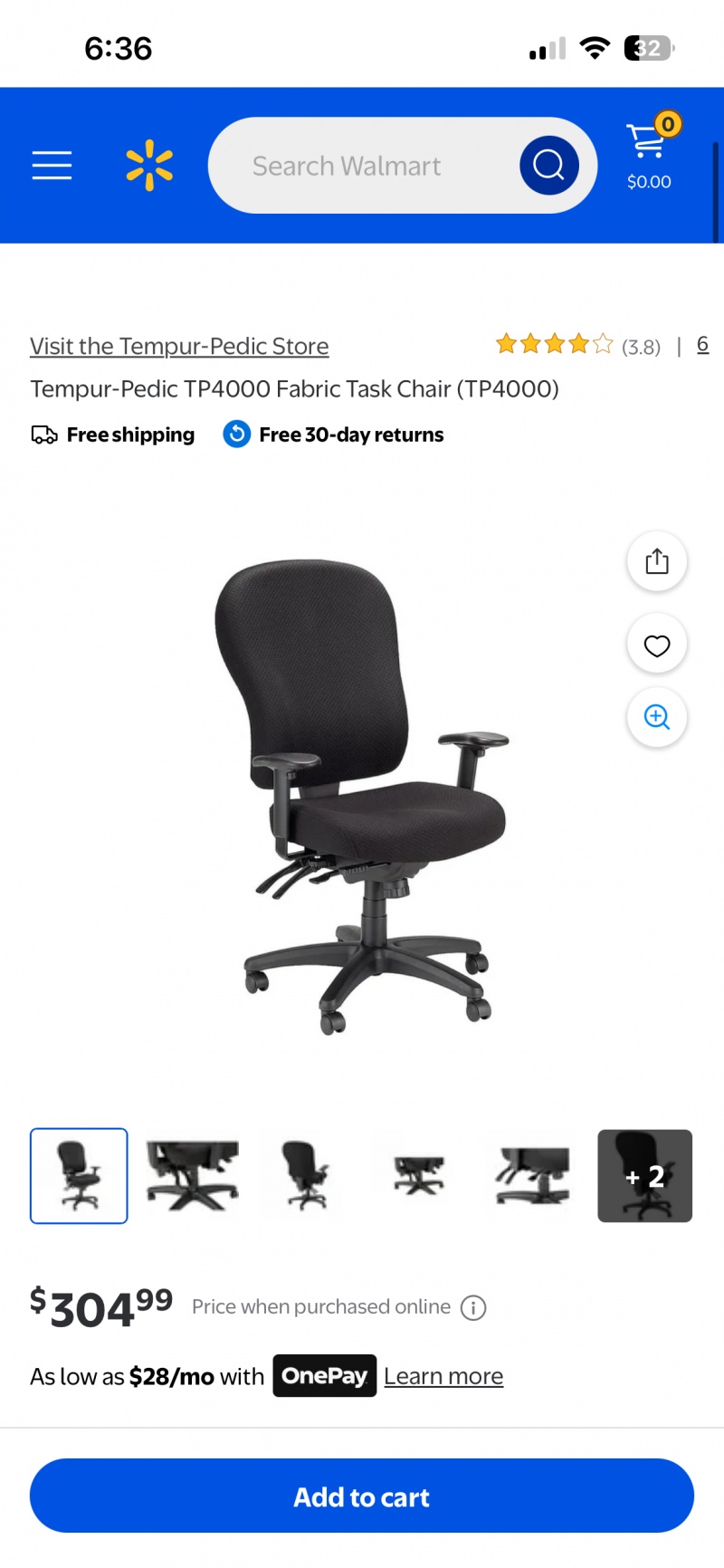
Task: Tap the blue search magnifier button
Action: pyautogui.click(x=548, y=166)
